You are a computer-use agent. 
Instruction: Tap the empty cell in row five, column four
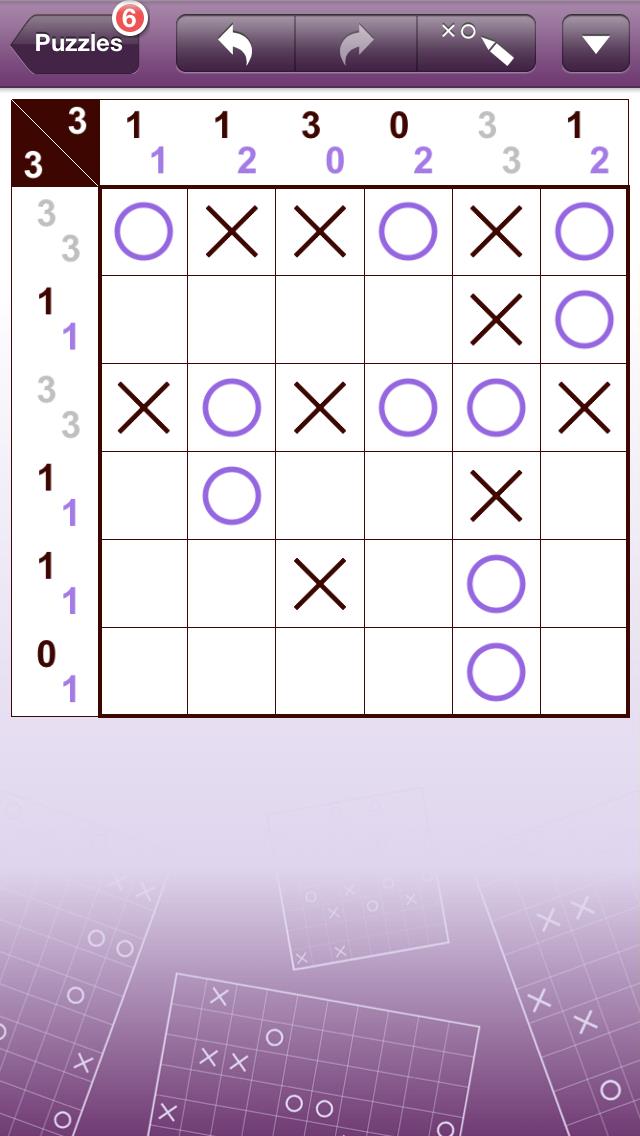[x=408, y=584]
